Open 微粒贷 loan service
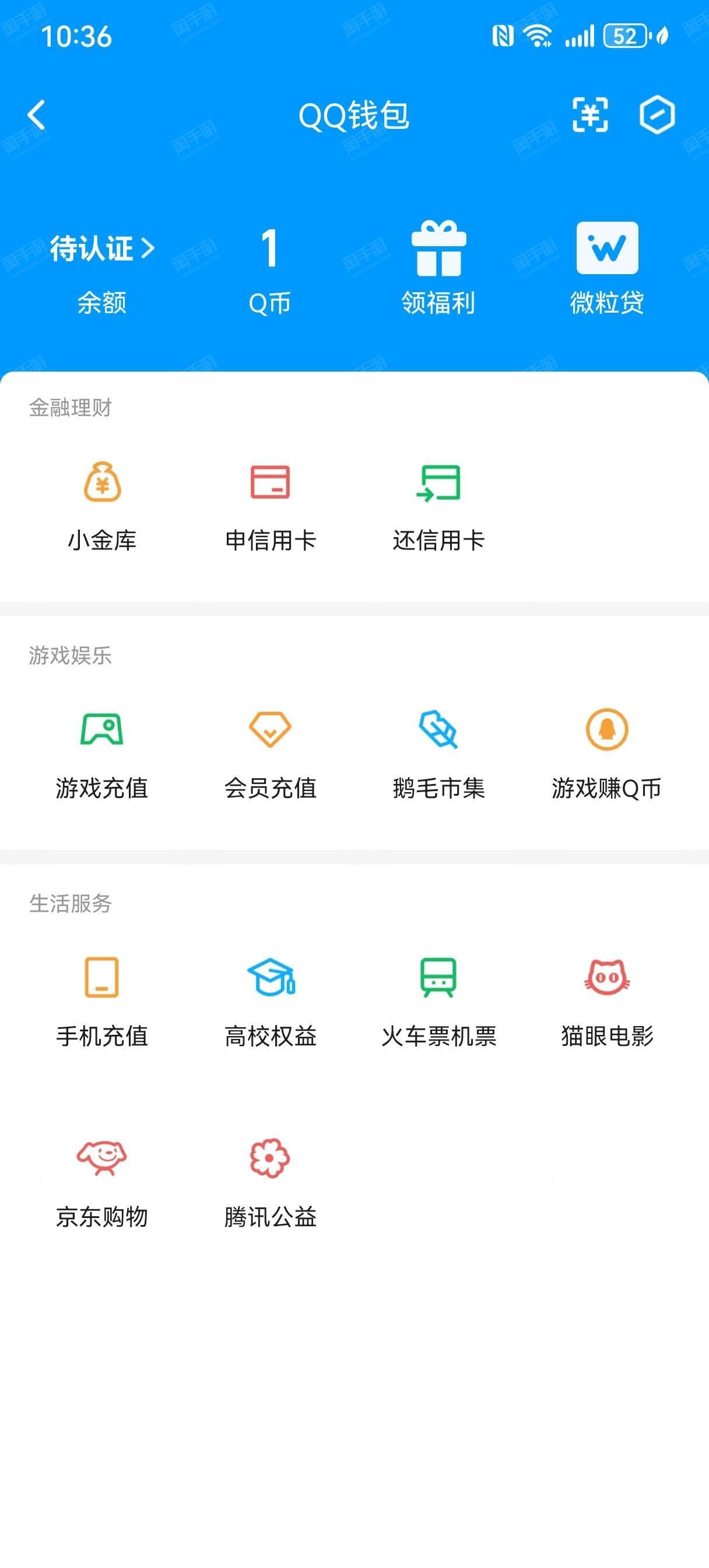This screenshot has height=1568, width=709. 607,268
